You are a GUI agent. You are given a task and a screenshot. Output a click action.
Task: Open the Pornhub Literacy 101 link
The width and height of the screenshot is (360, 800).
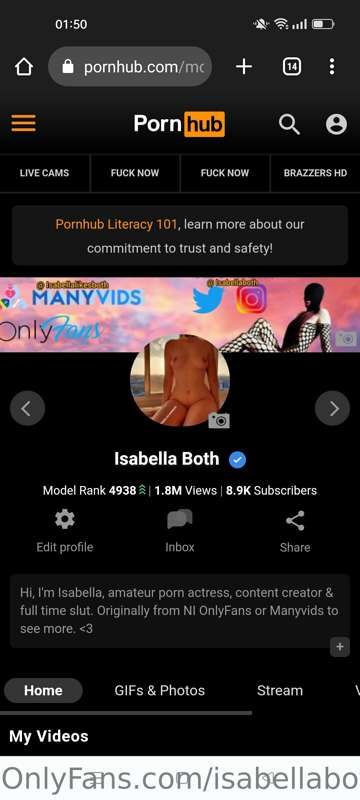[x=116, y=224]
